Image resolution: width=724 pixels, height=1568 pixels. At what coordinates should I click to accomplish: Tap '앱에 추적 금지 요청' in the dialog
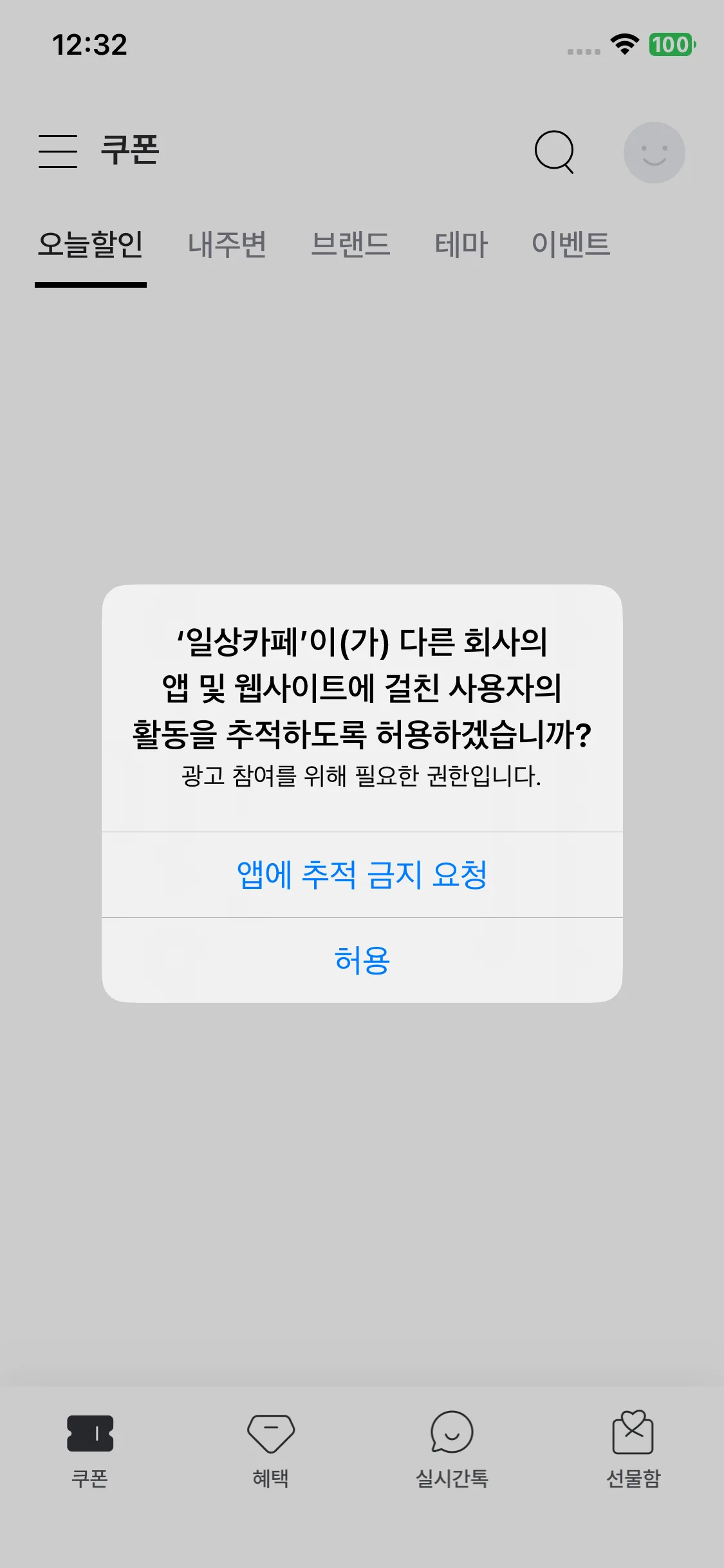point(362,875)
